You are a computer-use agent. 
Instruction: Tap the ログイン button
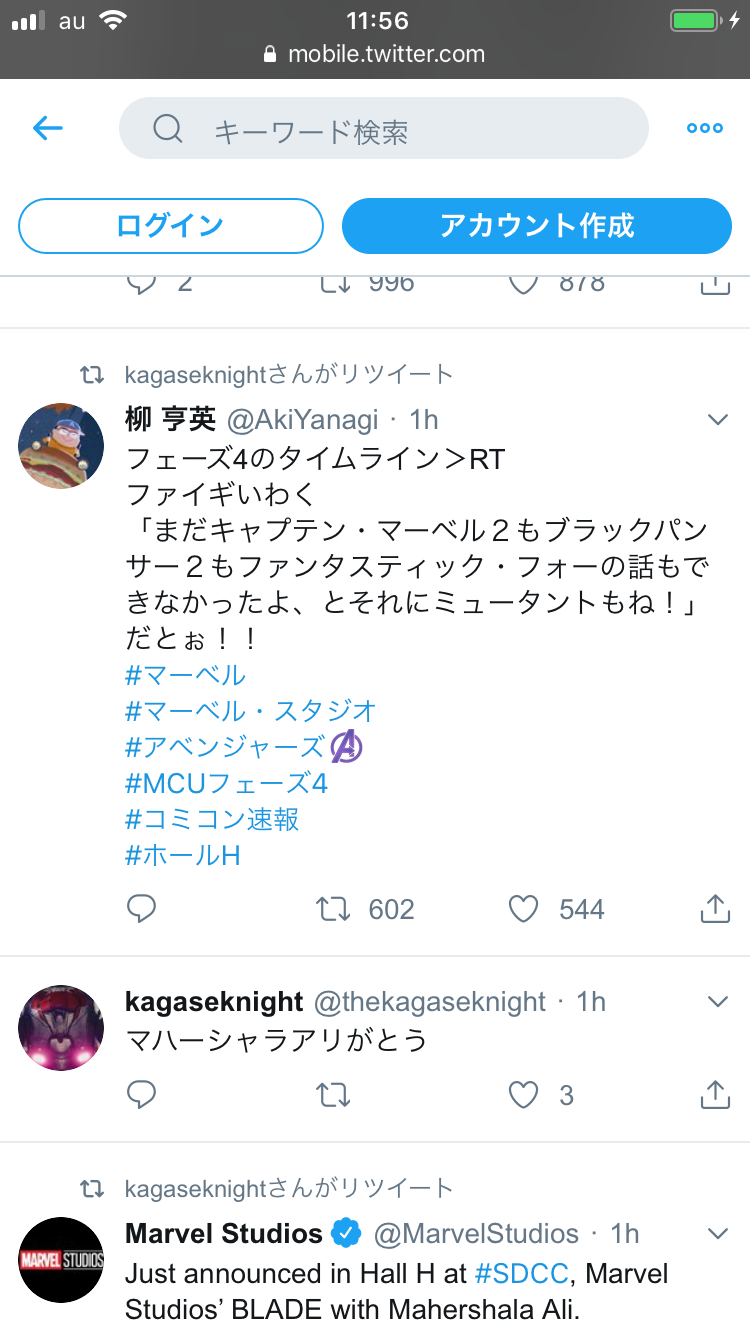click(x=171, y=226)
